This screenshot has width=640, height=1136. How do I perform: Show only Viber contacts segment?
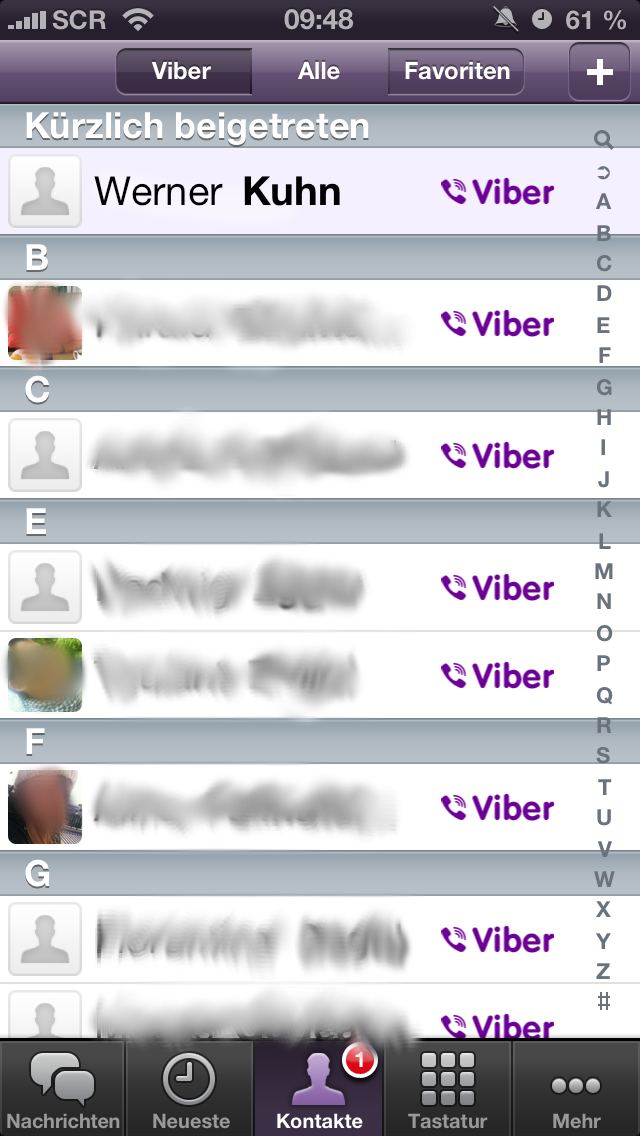(x=183, y=71)
